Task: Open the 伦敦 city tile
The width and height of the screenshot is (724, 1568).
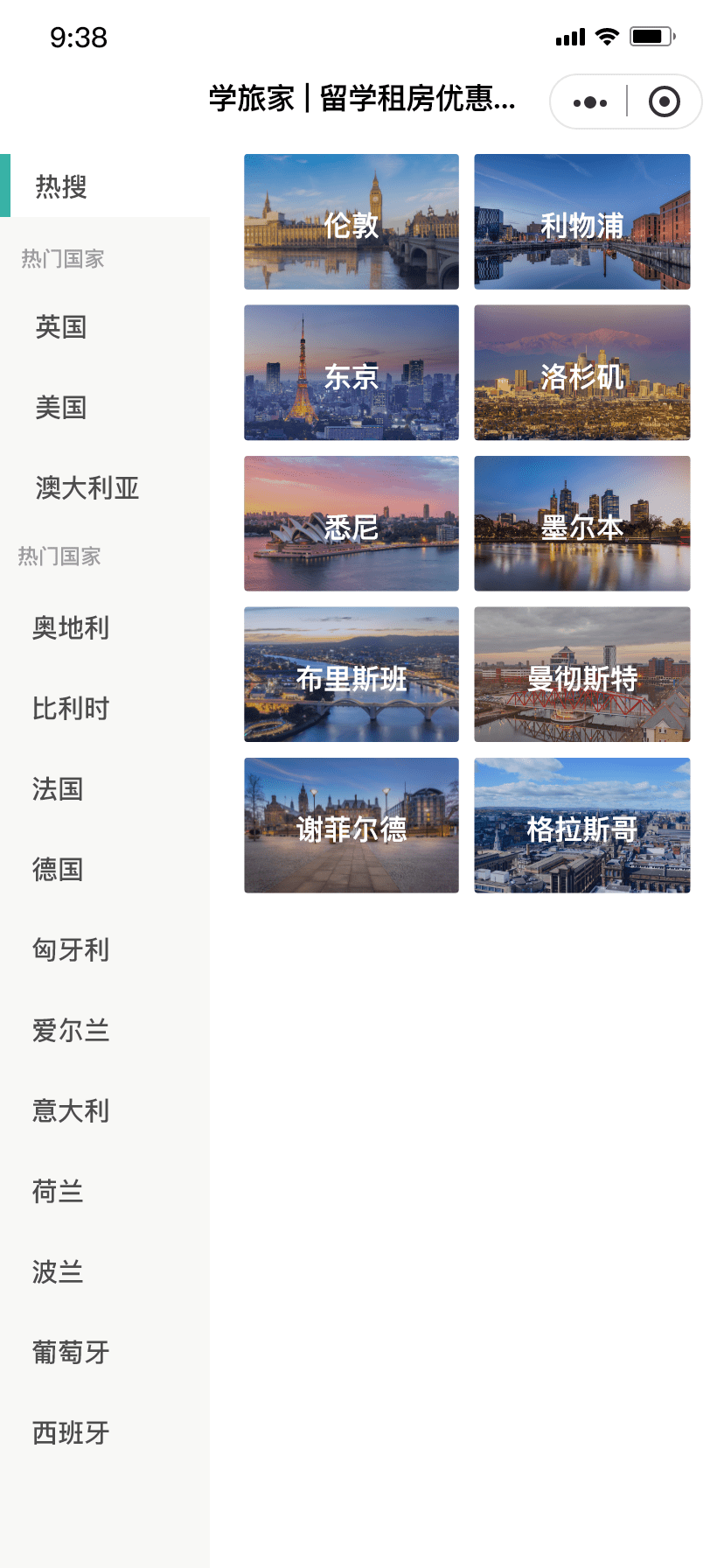Action: click(x=352, y=221)
